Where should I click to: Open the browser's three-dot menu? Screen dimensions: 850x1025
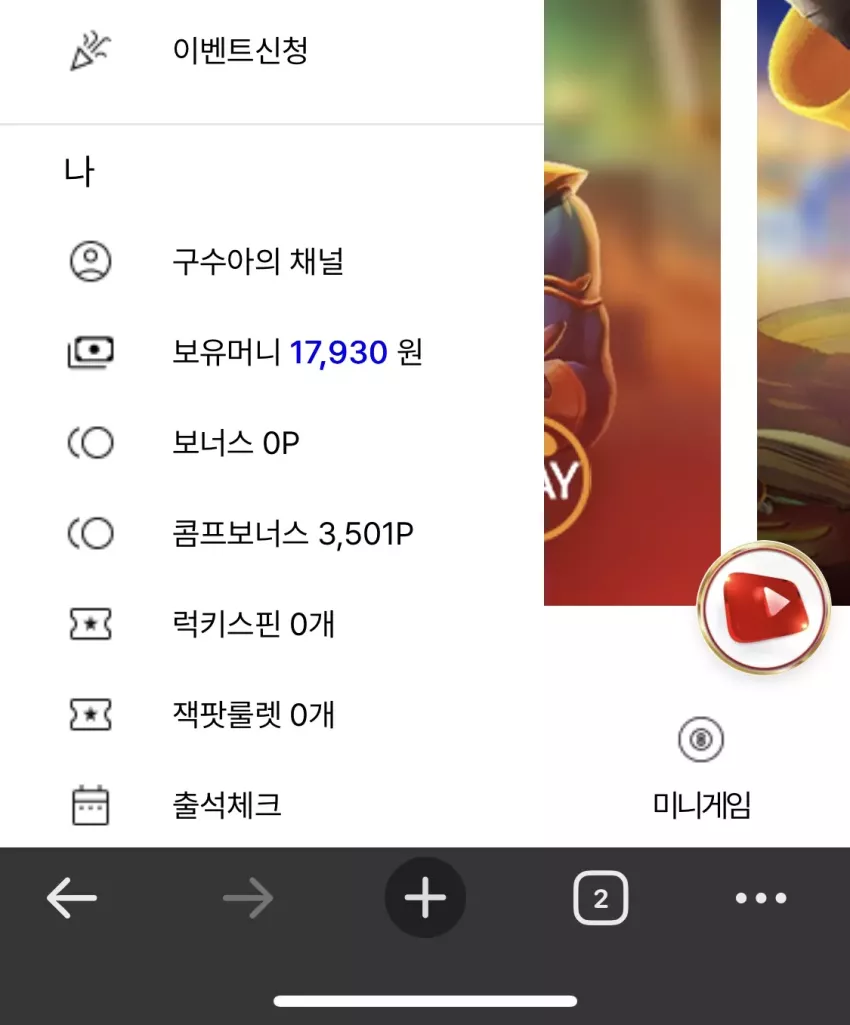pos(761,898)
